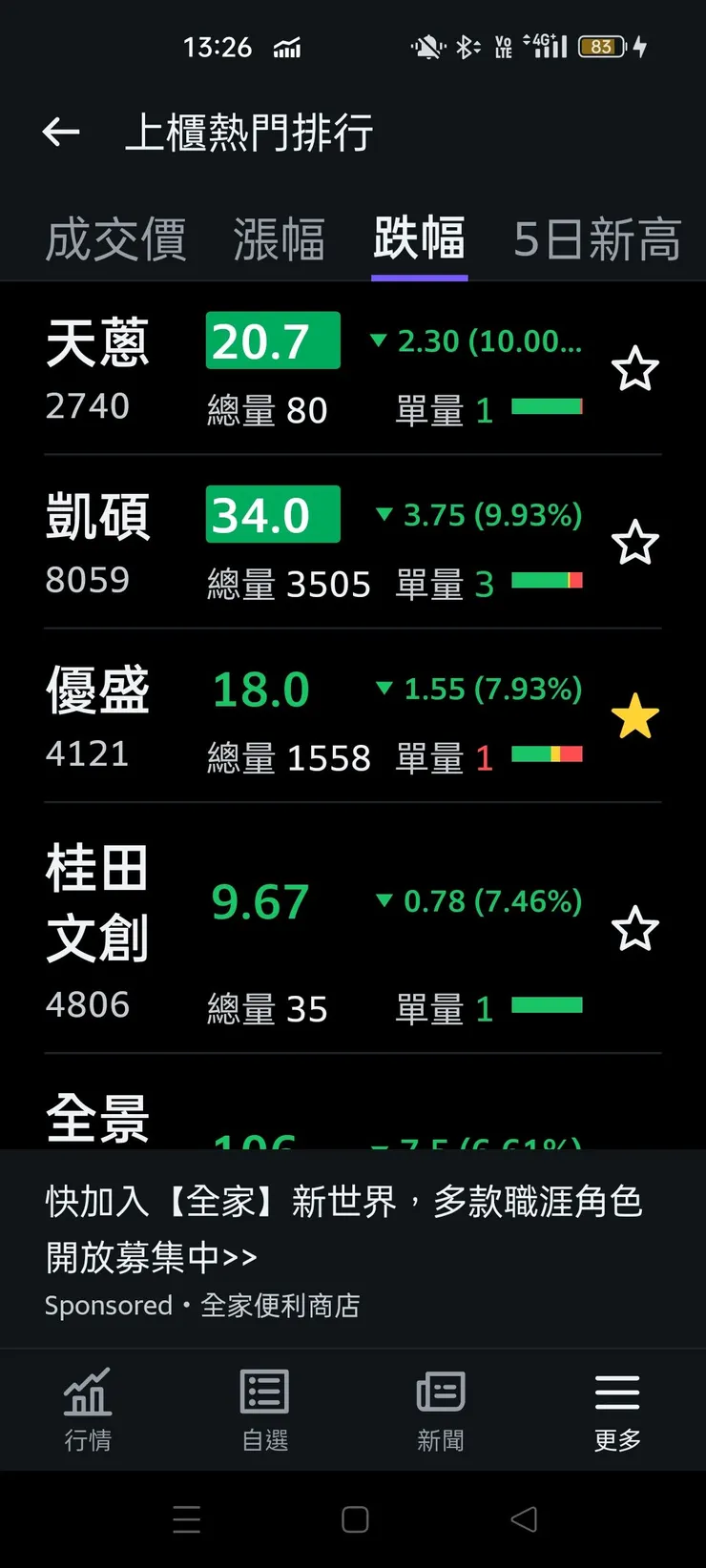The height and width of the screenshot is (1568, 706).
Task: Tap the green price box showing 20.7
Action: coord(272,340)
